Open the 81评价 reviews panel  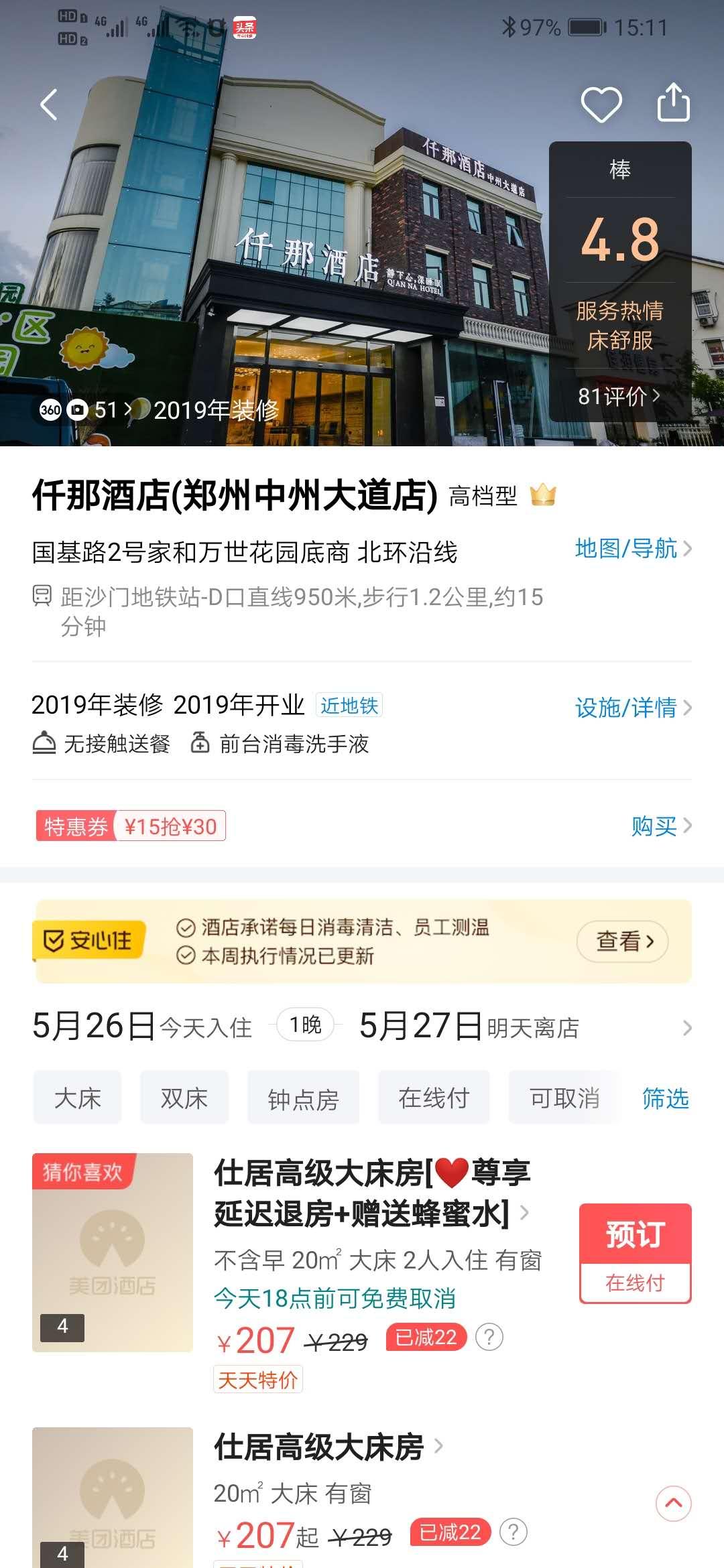click(619, 396)
